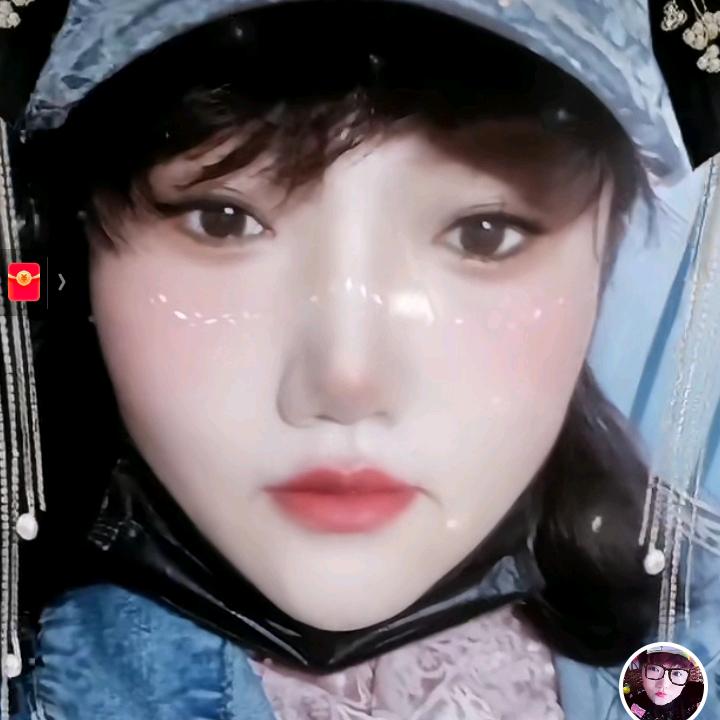Open the red envelope gift icon

tap(23, 282)
